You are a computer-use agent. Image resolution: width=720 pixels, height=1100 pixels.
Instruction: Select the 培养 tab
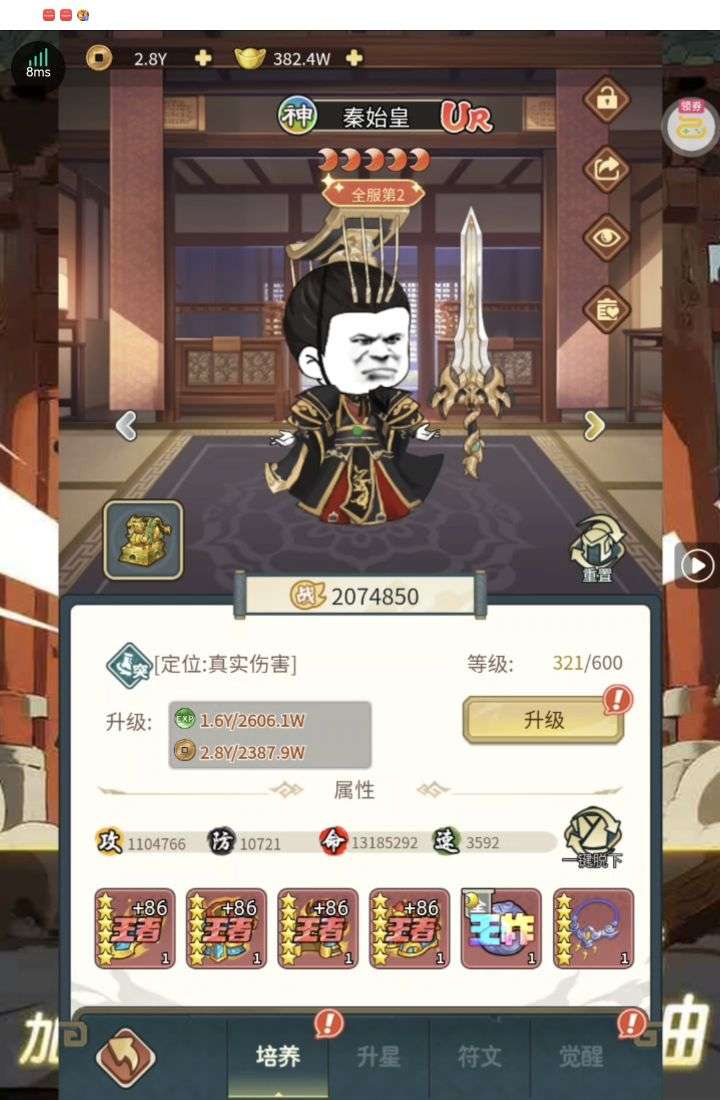(277, 1056)
